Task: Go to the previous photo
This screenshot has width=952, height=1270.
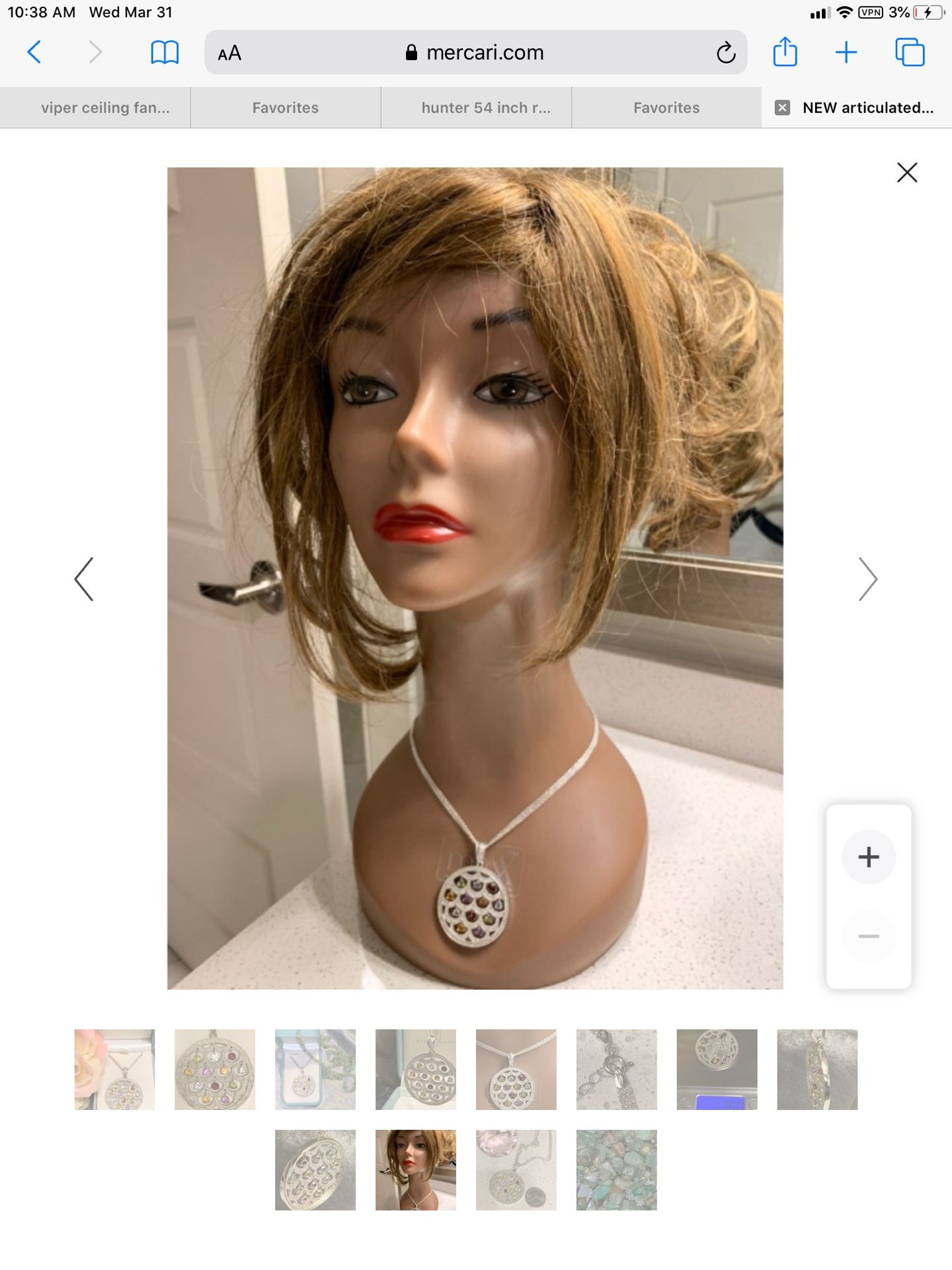Action: coord(84,579)
